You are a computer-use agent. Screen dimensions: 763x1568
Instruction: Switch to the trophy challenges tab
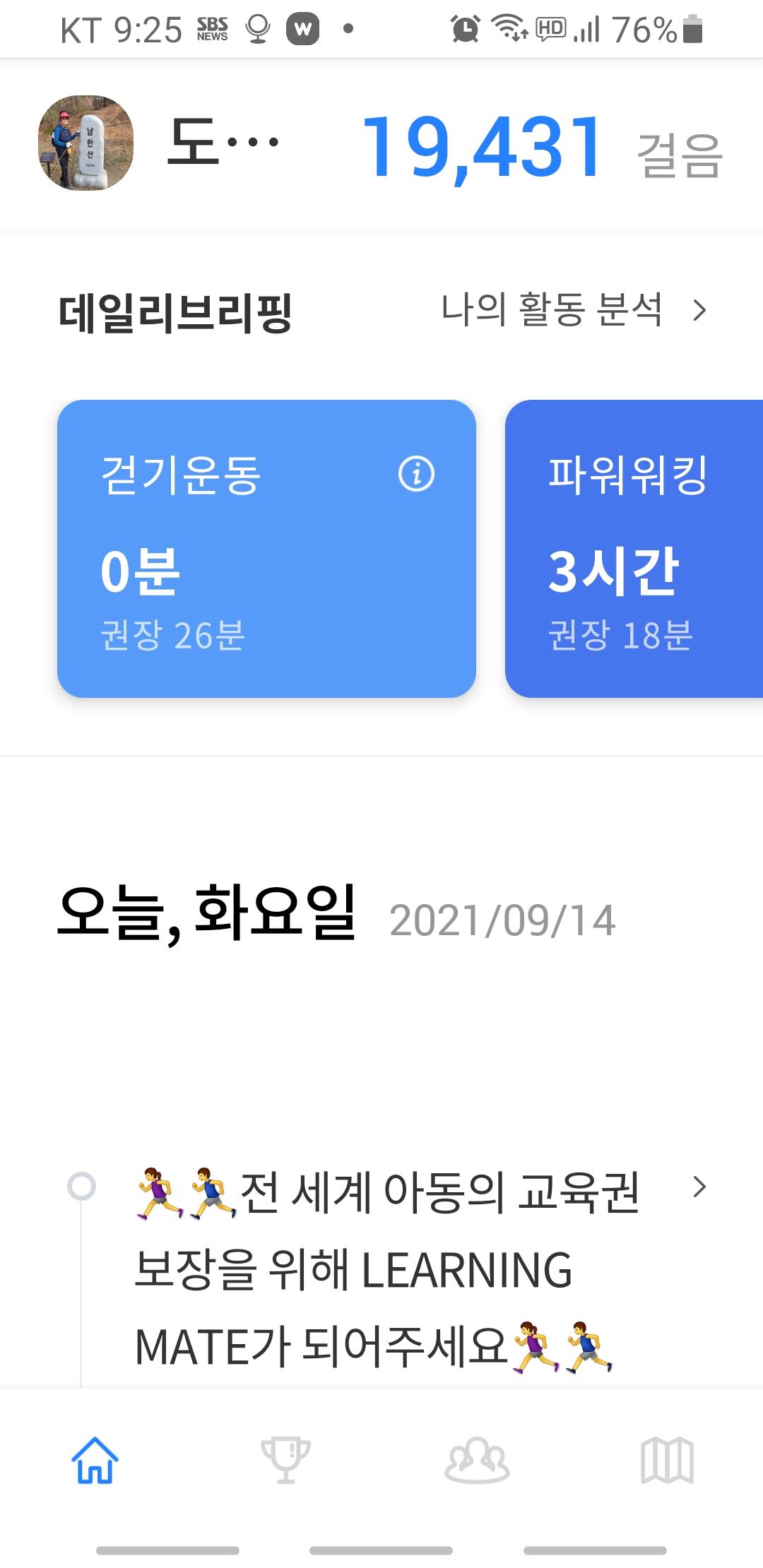[285, 1460]
